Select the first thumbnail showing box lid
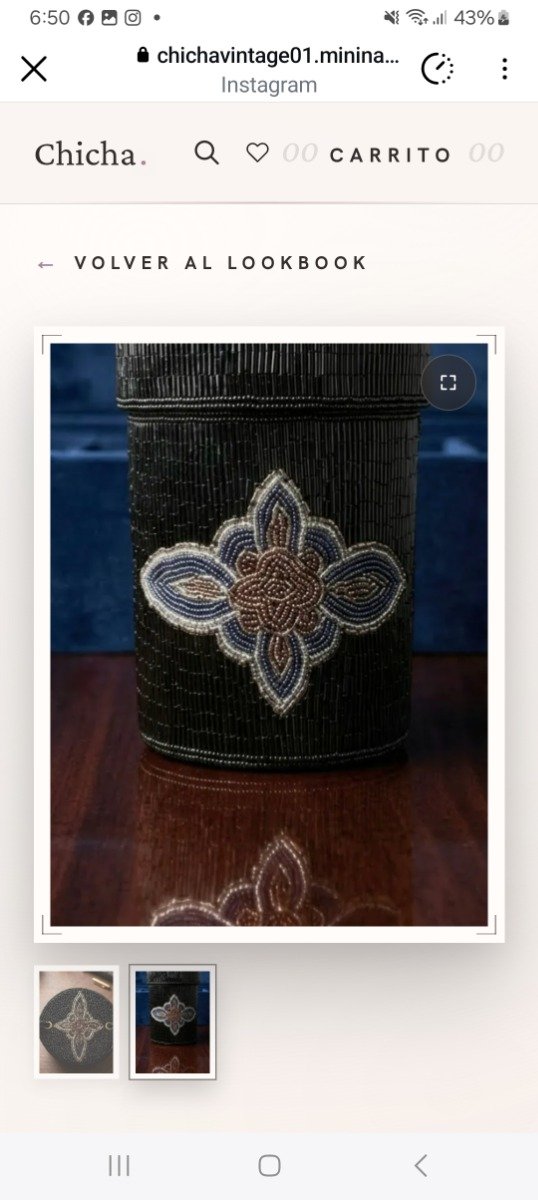Viewport: 538px width, 1200px height. coord(76,1022)
